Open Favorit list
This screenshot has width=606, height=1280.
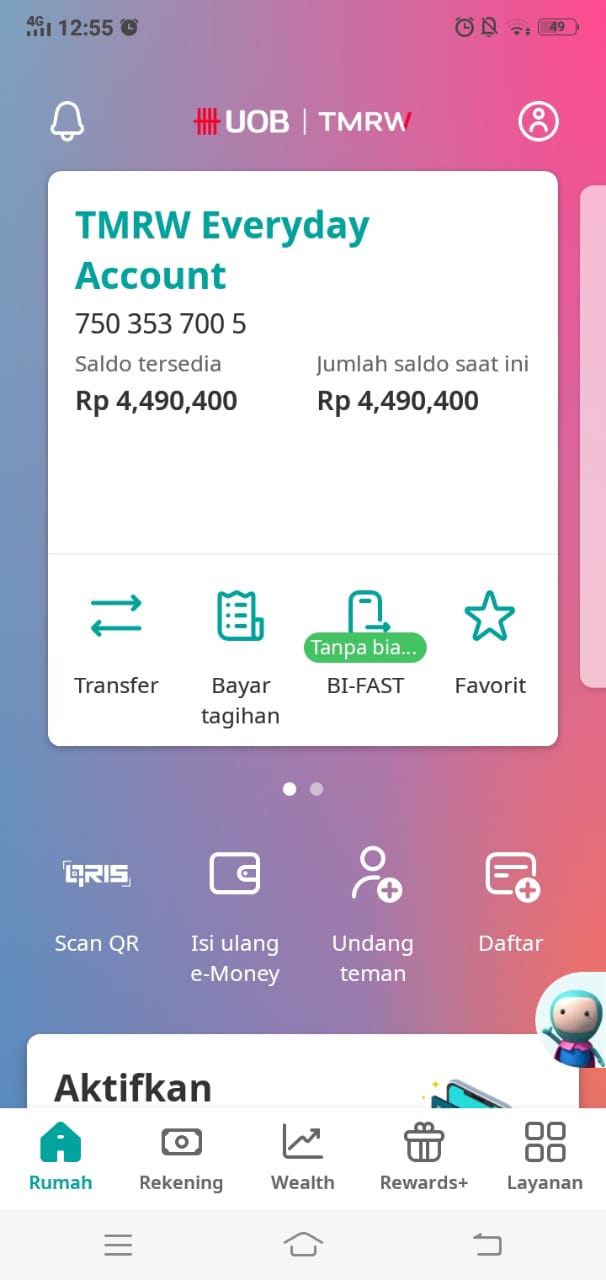tap(490, 644)
